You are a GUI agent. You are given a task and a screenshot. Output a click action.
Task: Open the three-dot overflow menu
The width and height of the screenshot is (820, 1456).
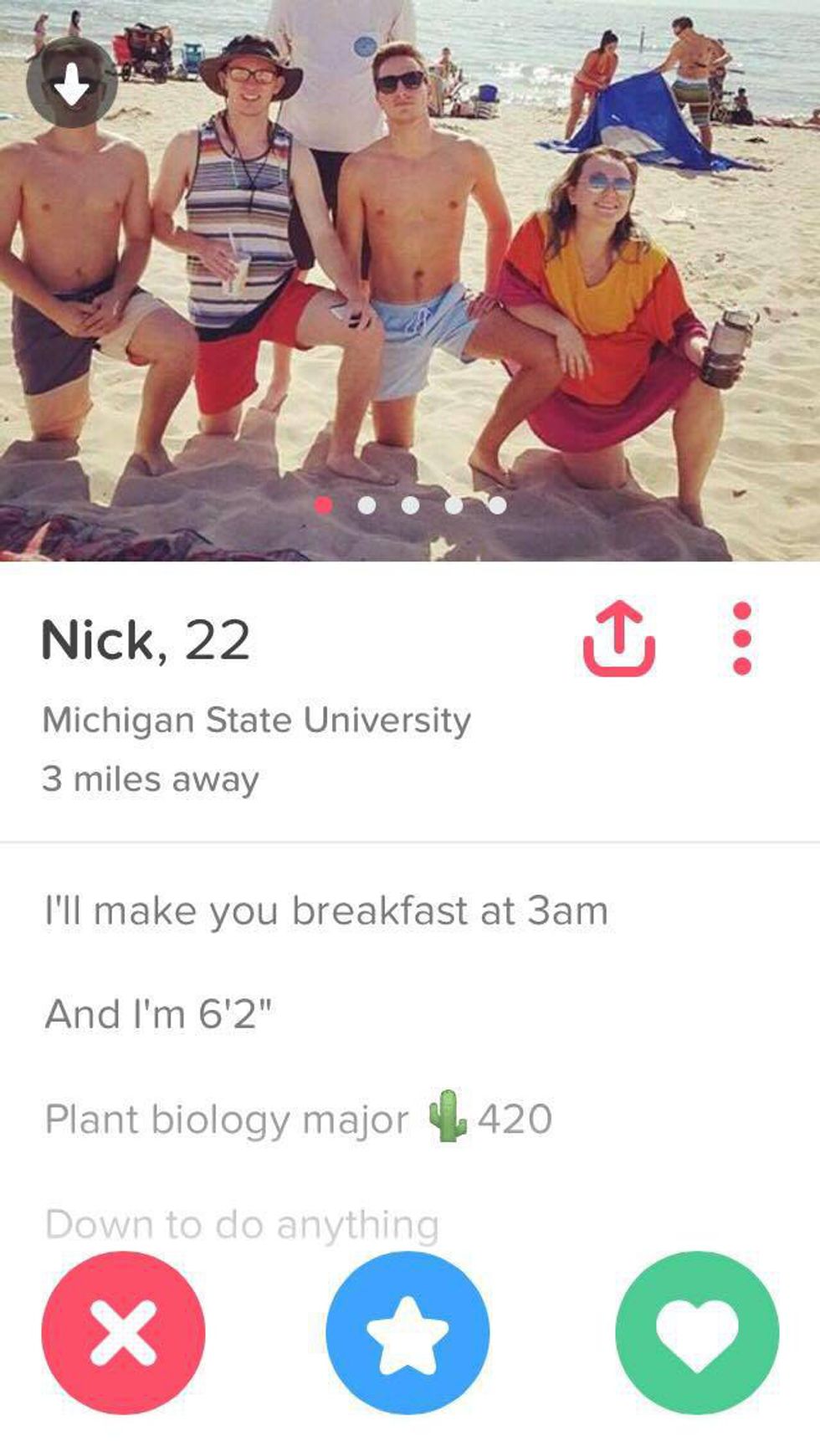741,638
